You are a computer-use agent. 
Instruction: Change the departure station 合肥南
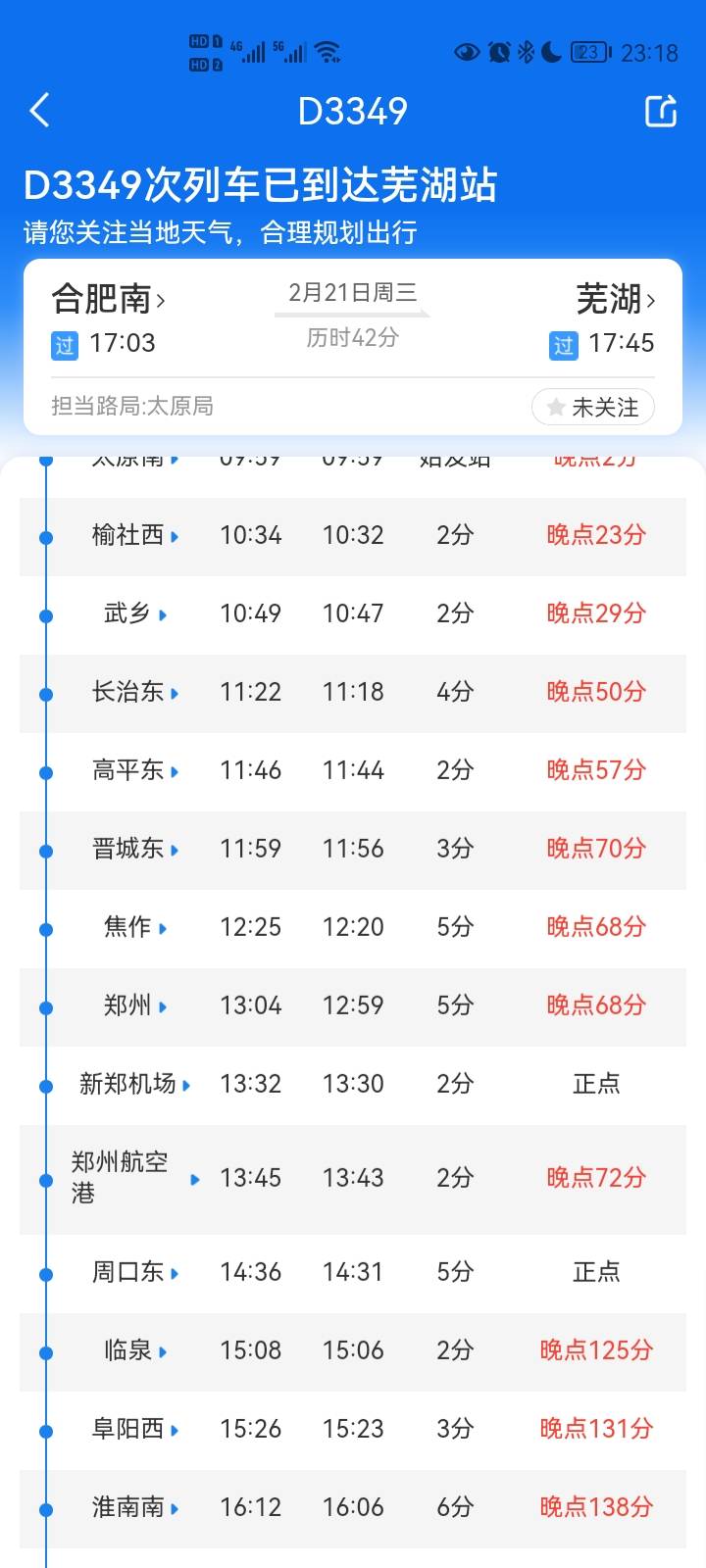coord(108,299)
